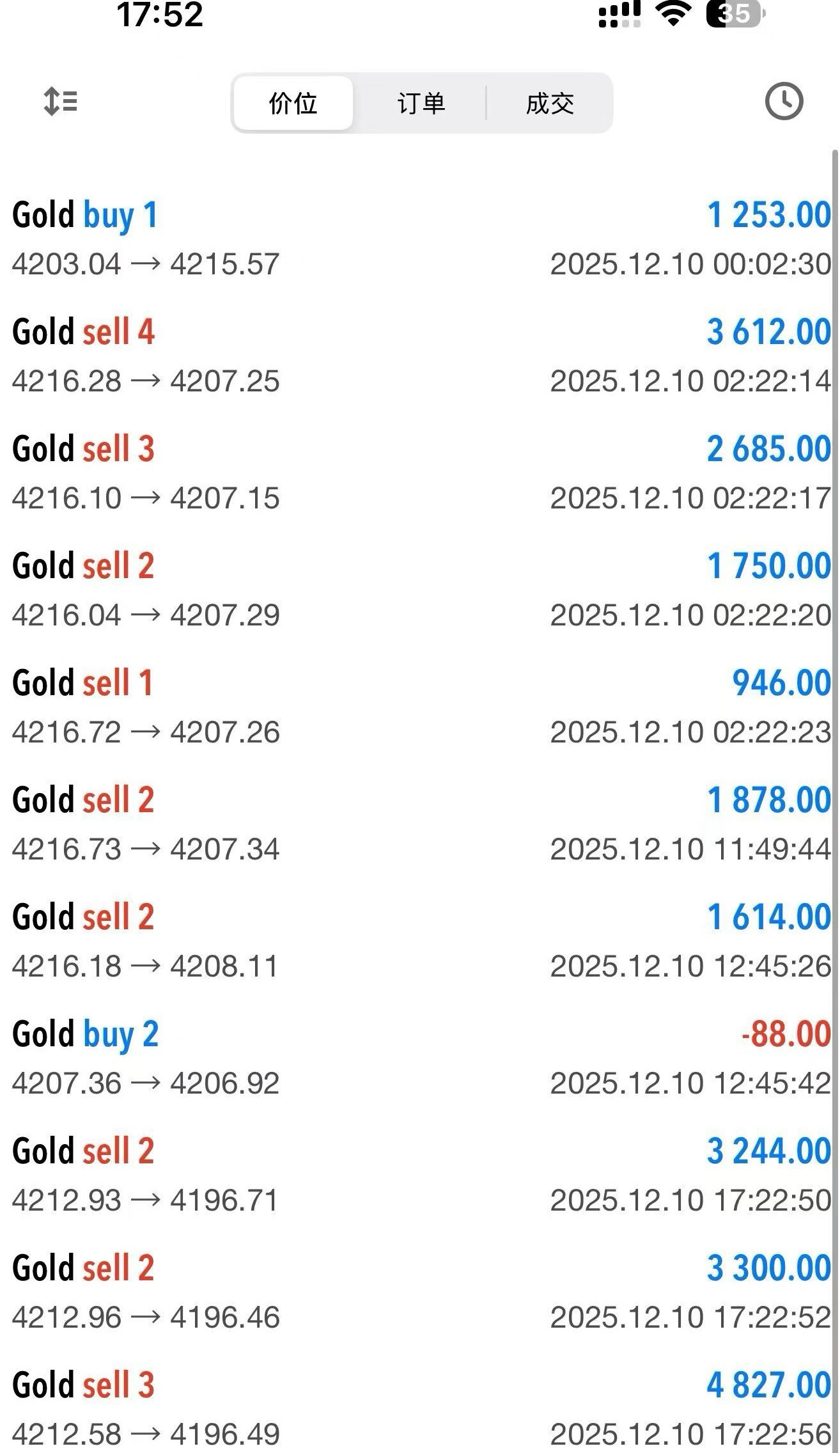Open the Gold sell 1 trade with 946.00 profit
Image resolution: width=840 pixels, height=1453 pixels.
[x=419, y=707]
